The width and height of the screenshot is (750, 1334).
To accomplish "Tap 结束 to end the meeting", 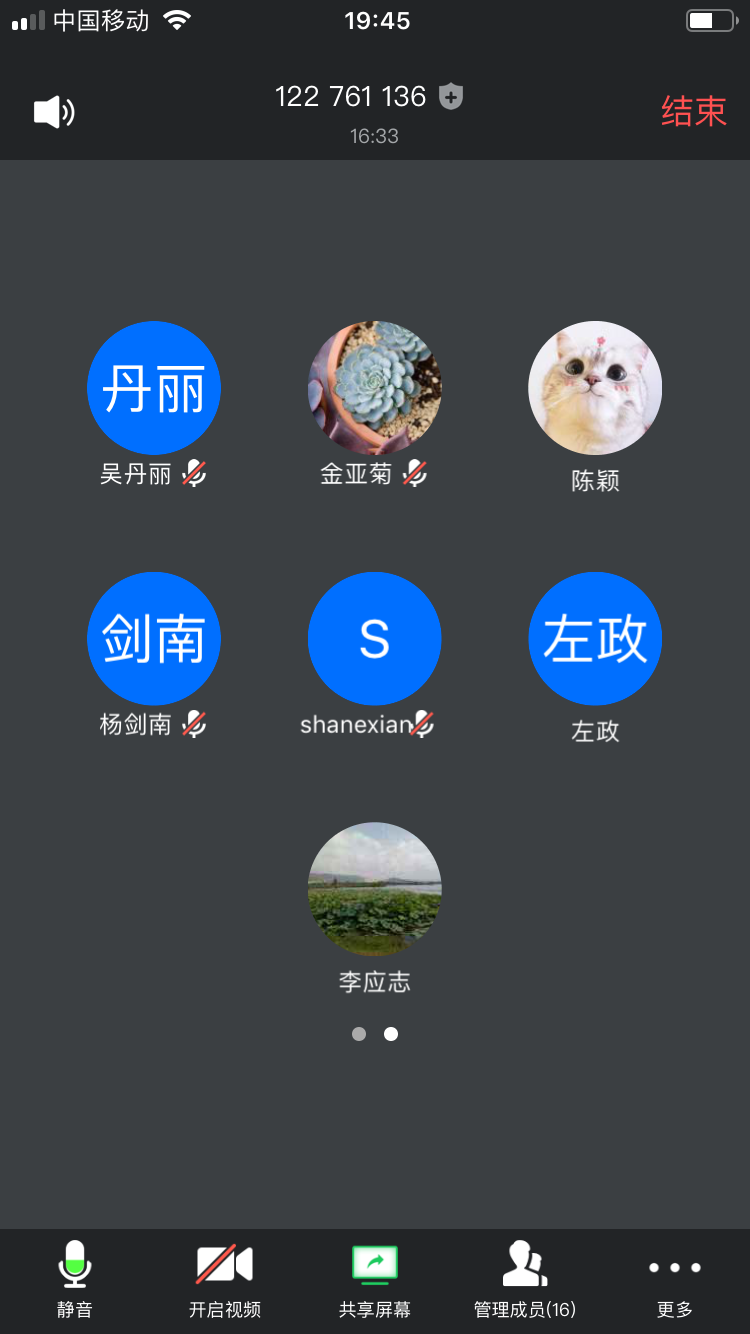I will (693, 111).
